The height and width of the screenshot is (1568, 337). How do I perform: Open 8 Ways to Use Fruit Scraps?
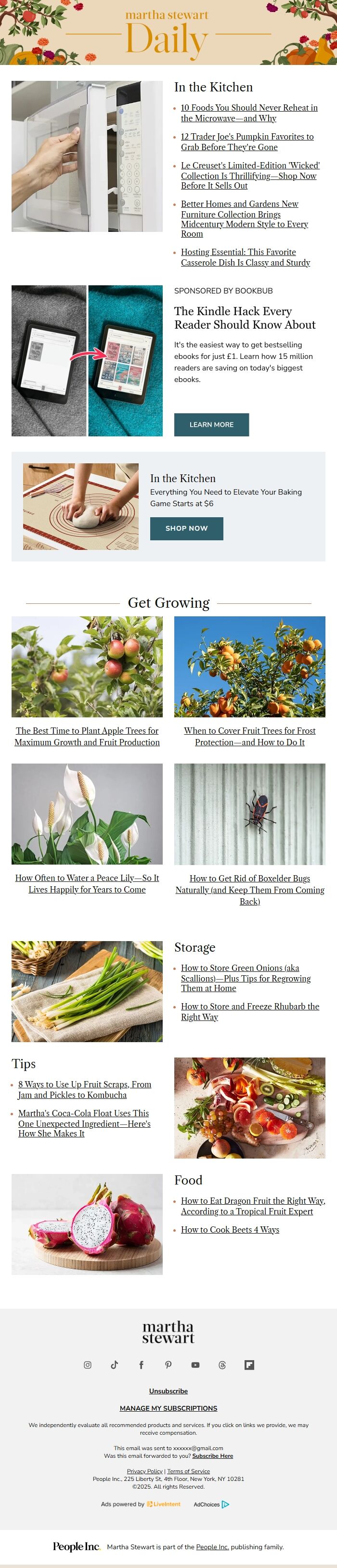pyautogui.click(x=85, y=1089)
